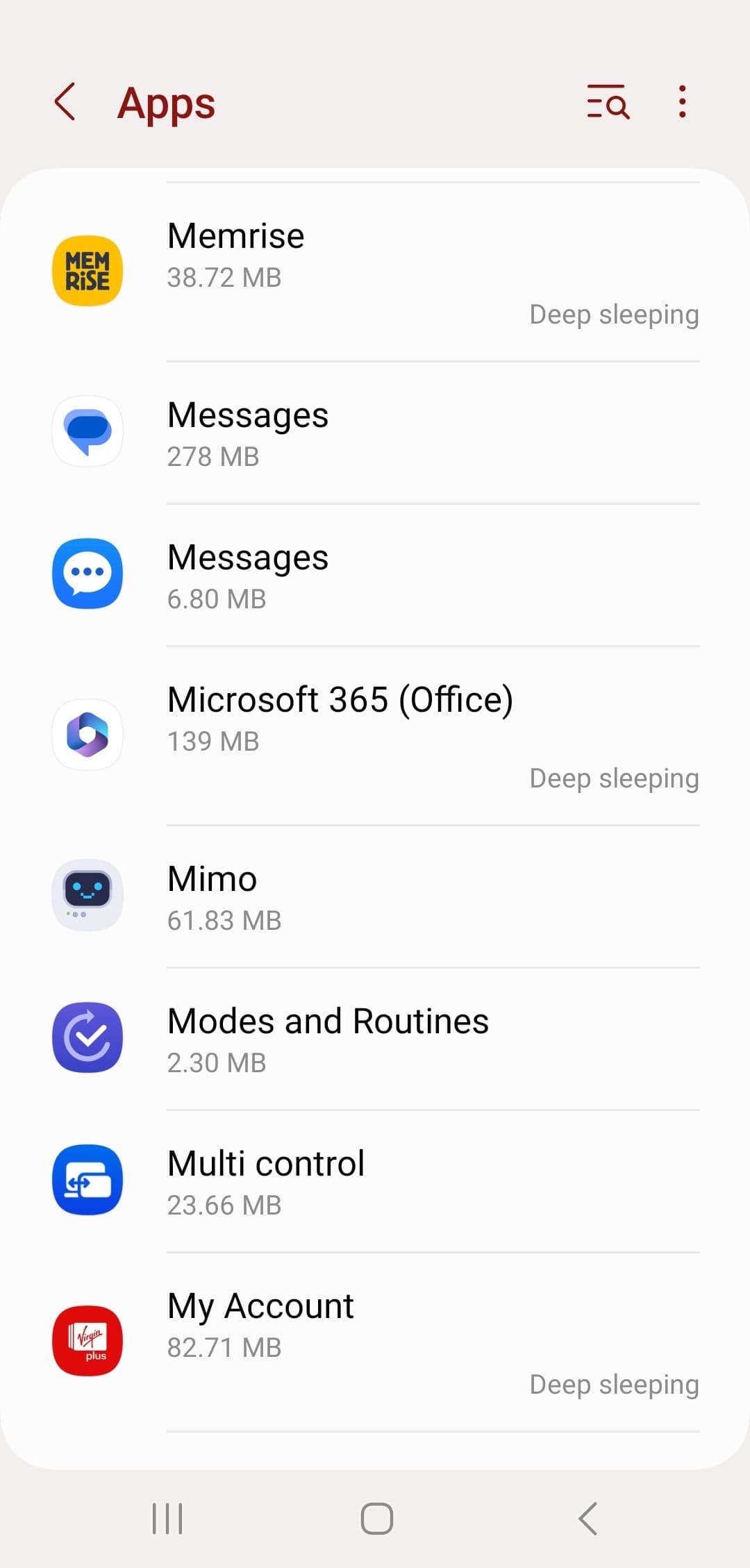Screen dimensions: 750x1568
Task: Open the filter and search apps icon
Action: 608,103
